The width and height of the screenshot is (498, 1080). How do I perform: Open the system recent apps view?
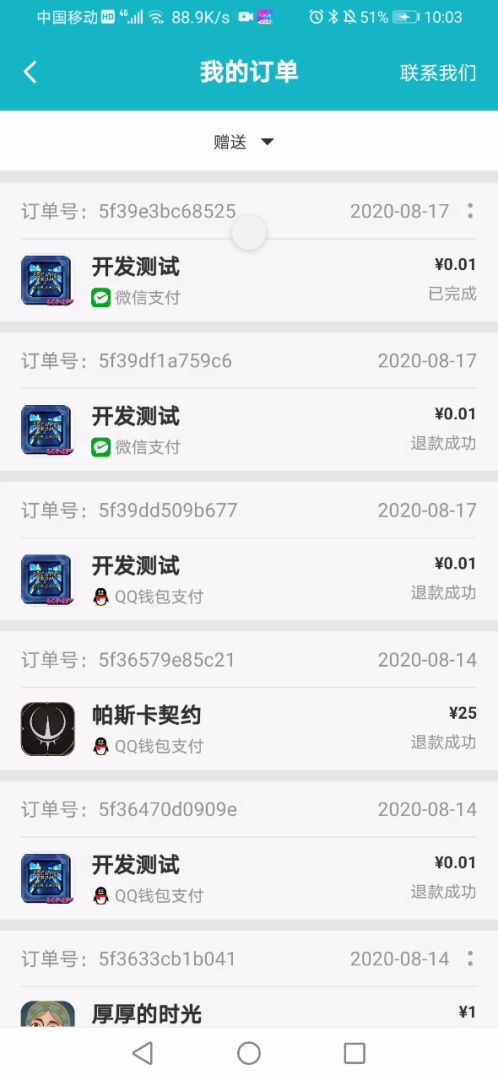click(x=354, y=1052)
